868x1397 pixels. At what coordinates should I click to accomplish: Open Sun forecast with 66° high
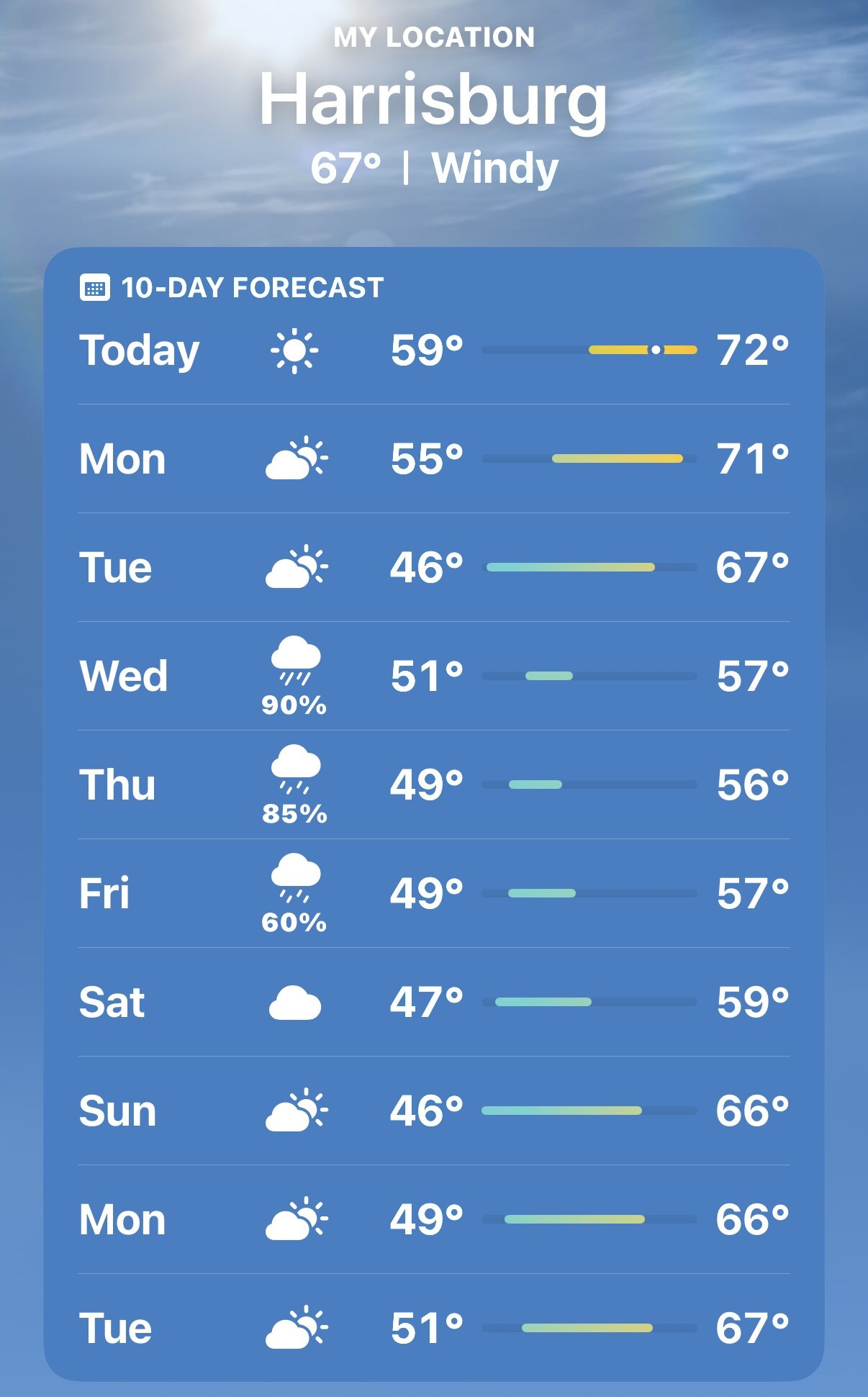tap(434, 1111)
